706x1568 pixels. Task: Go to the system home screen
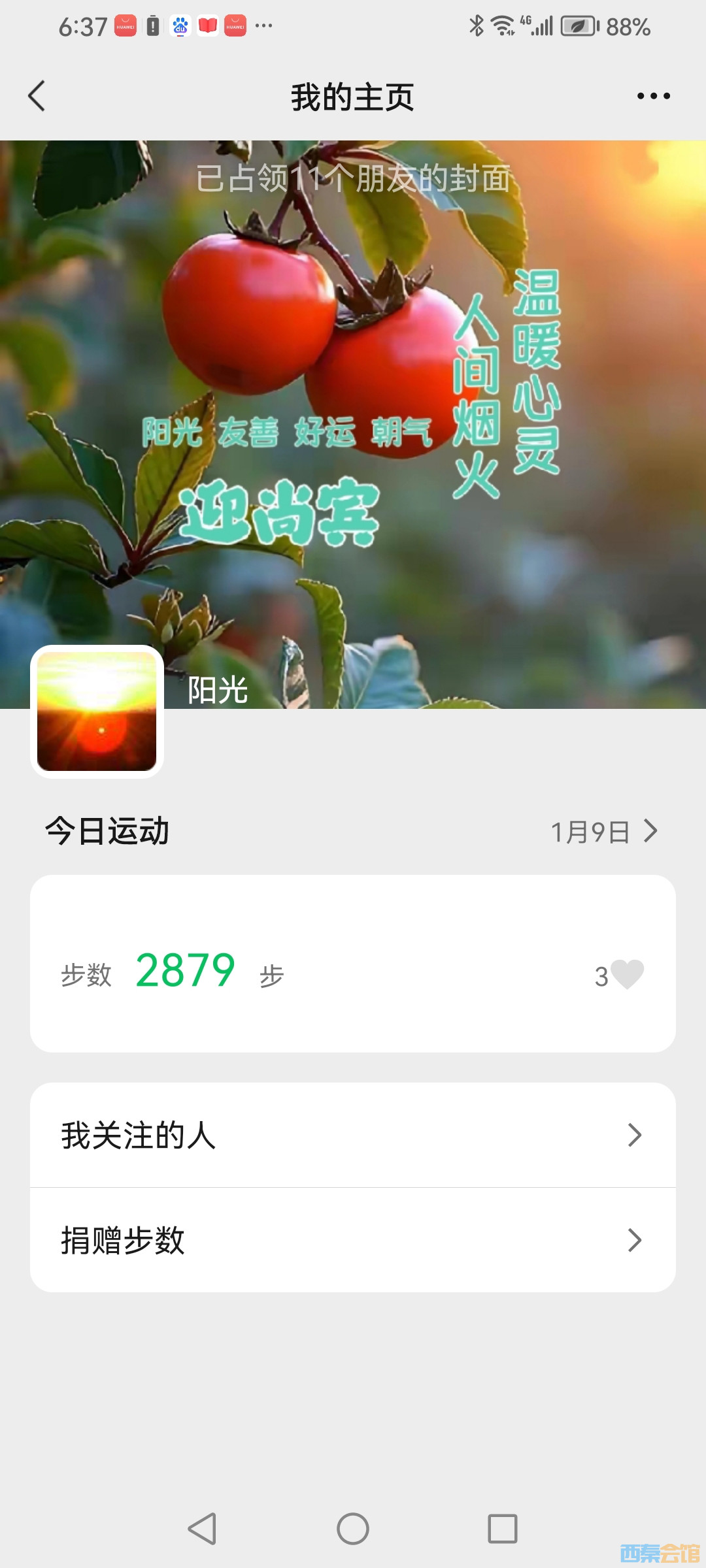pos(353,1529)
